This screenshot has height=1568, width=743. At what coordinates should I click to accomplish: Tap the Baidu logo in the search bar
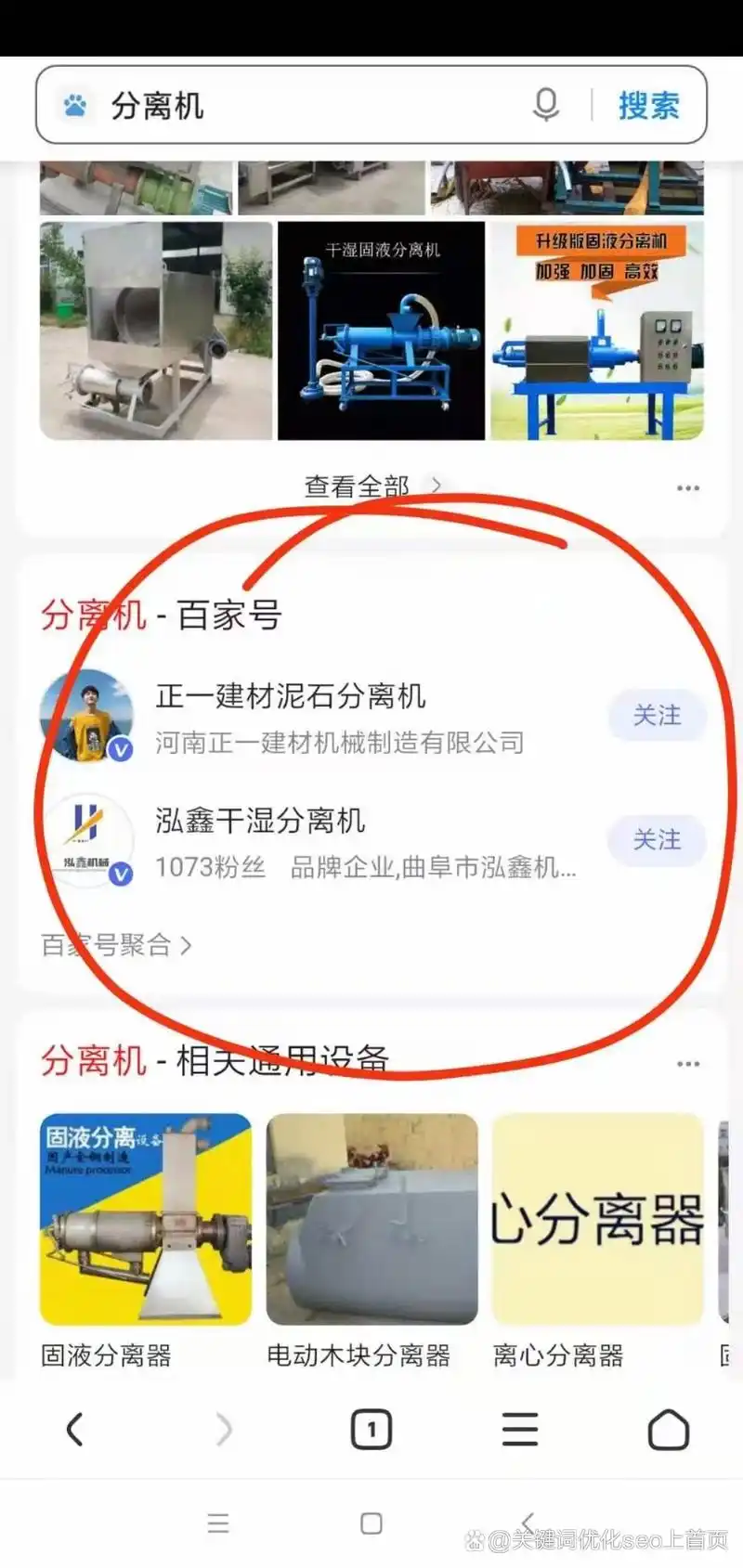pyautogui.click(x=73, y=105)
